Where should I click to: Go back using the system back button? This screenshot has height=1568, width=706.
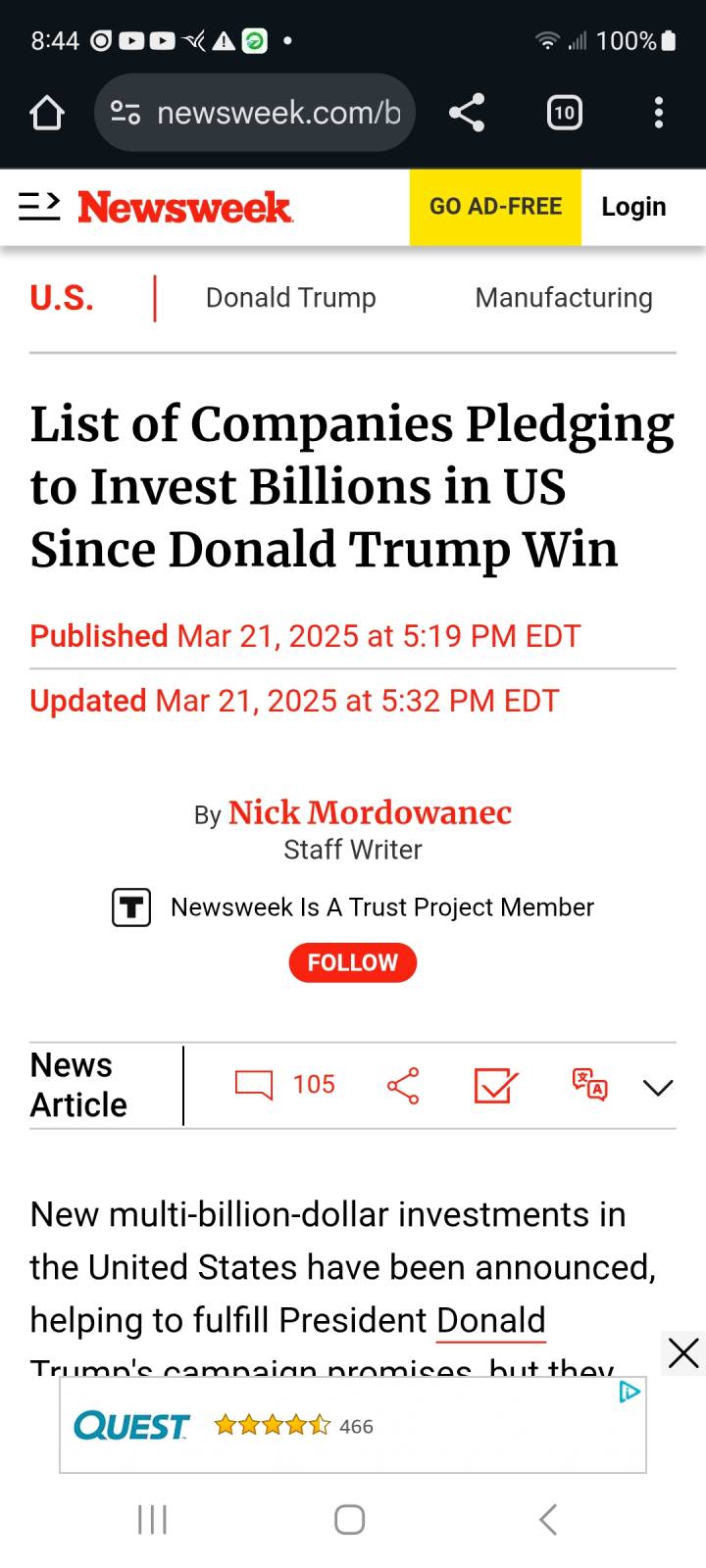click(549, 1520)
